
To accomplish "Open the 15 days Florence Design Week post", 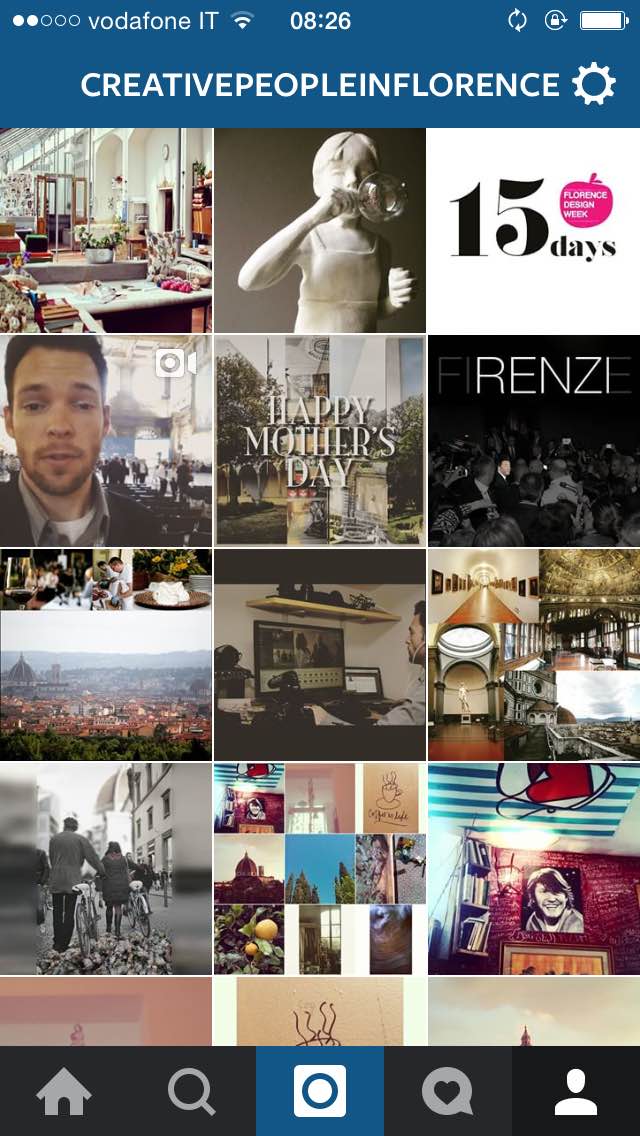I will [x=534, y=230].
